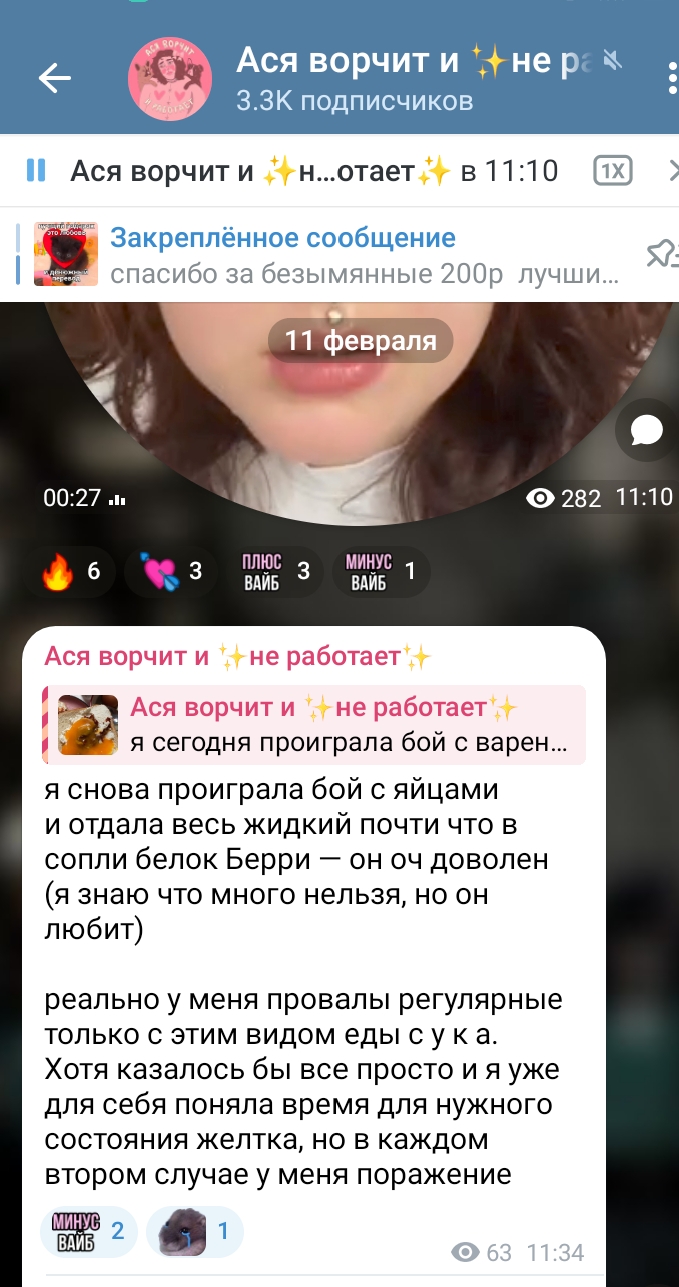The width and height of the screenshot is (679, 1287).
Task: Change playback speed with 1X button
Action: coord(612,171)
